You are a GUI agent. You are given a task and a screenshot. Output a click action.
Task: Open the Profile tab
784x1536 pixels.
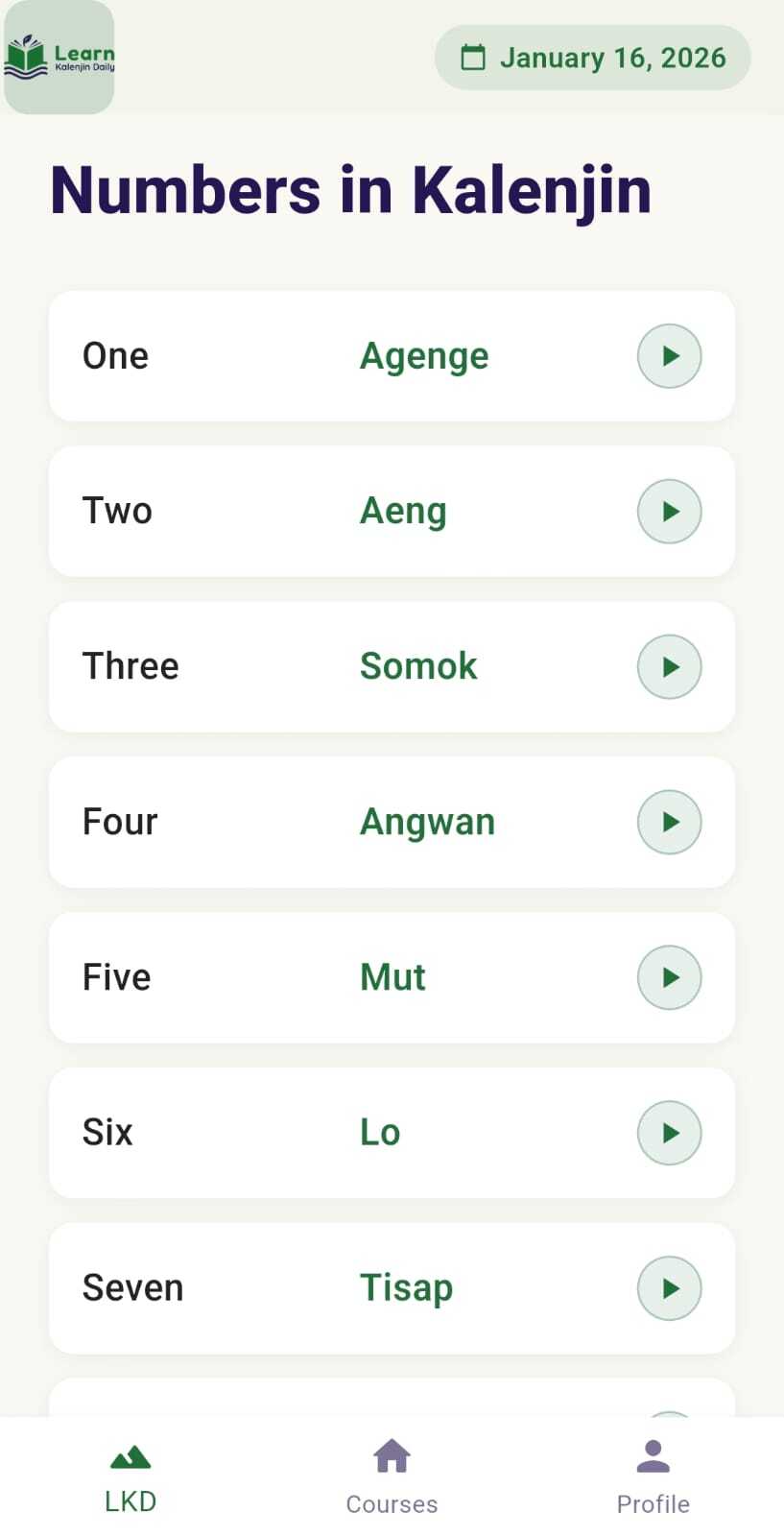[x=653, y=1476]
